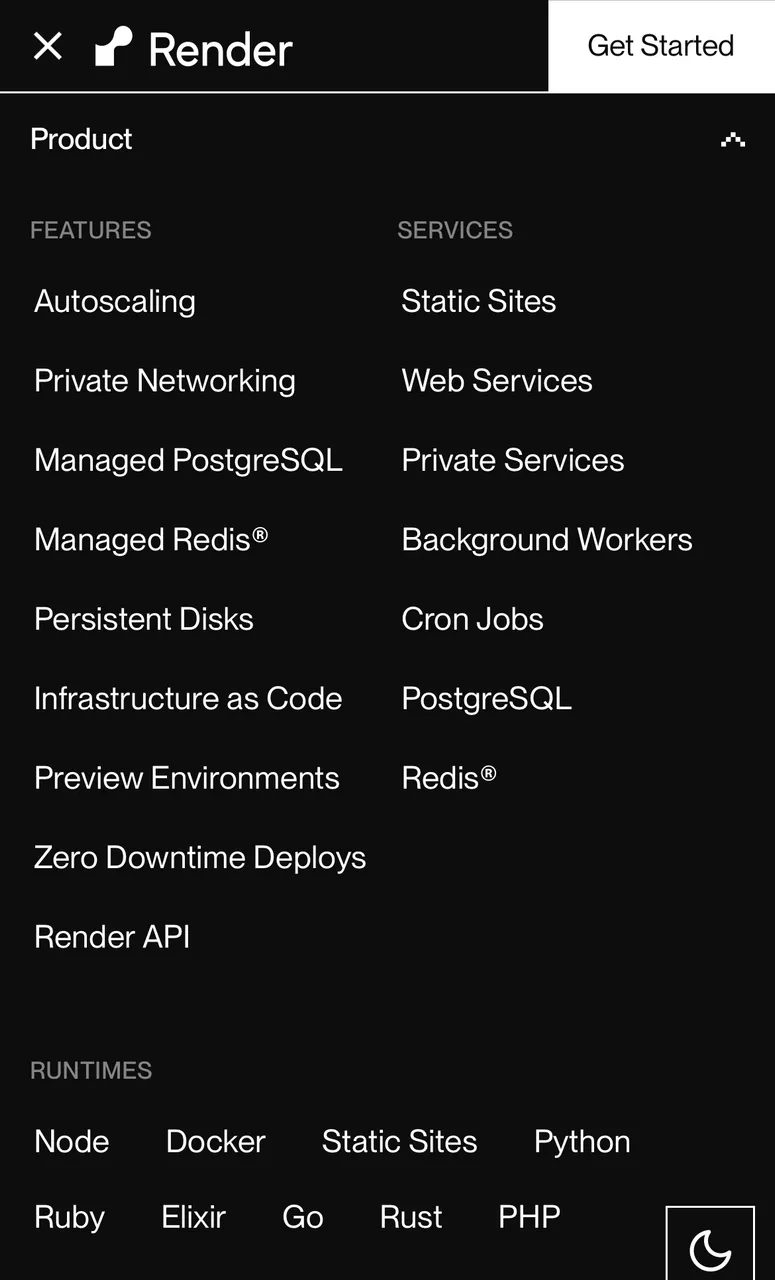This screenshot has height=1280, width=775.
Task: Select the Python runtime
Action: pos(582,1141)
